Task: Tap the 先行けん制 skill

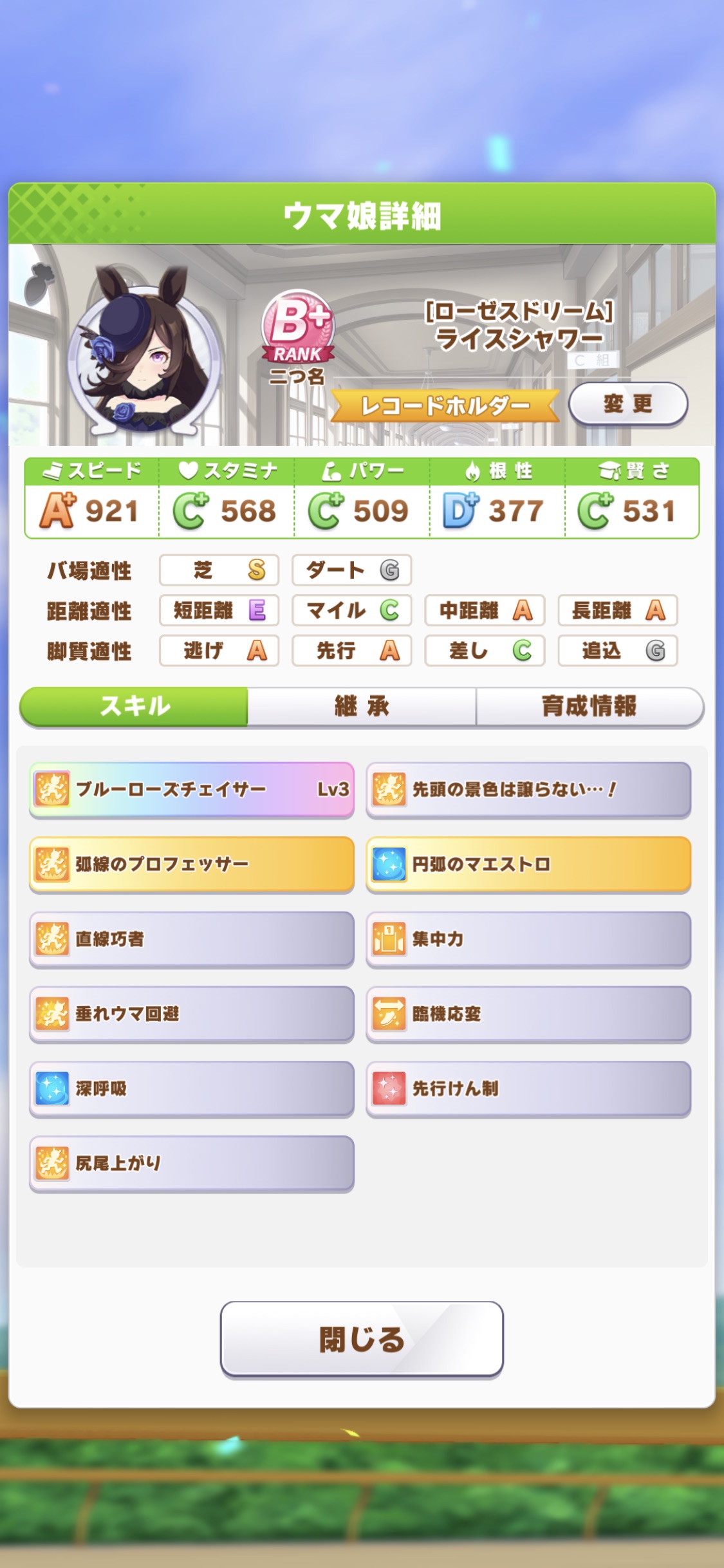Action: point(528,1088)
